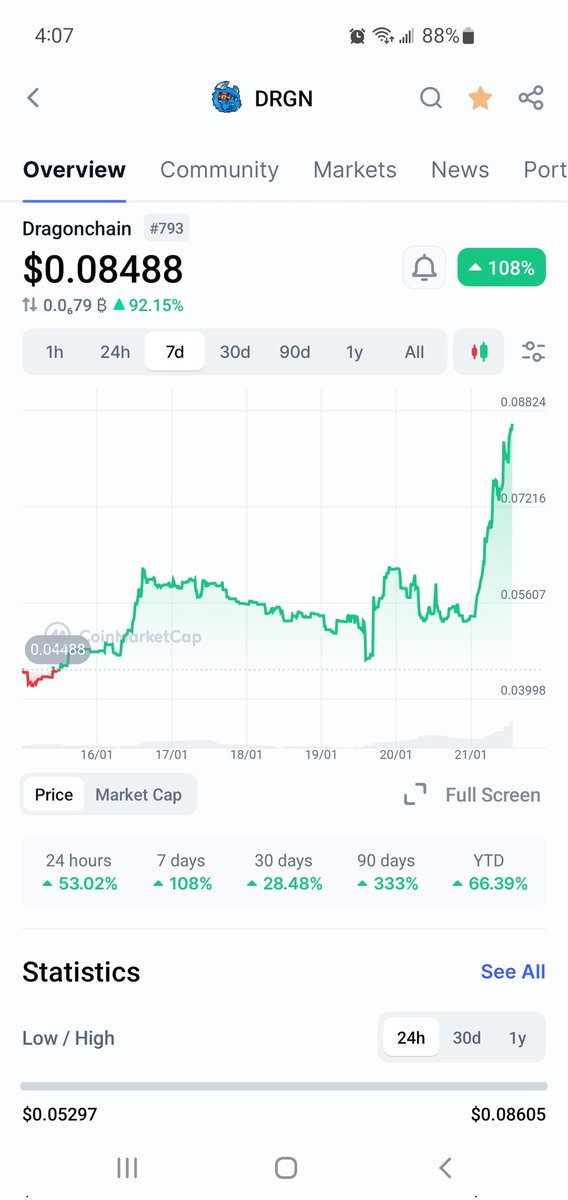Select the 1h chart range
Image resolution: width=568 pixels, height=1200 pixels.
(55, 352)
